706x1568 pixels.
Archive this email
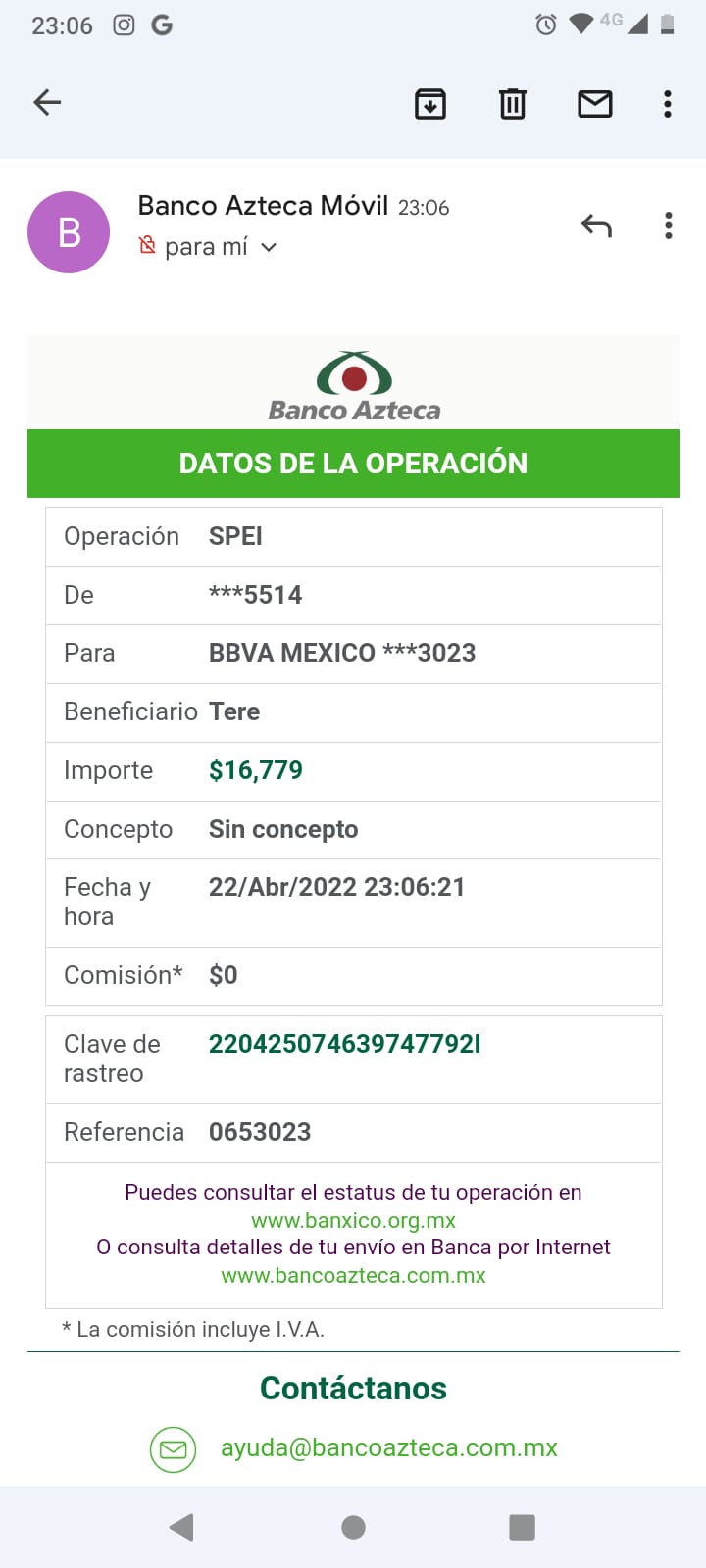point(430,103)
